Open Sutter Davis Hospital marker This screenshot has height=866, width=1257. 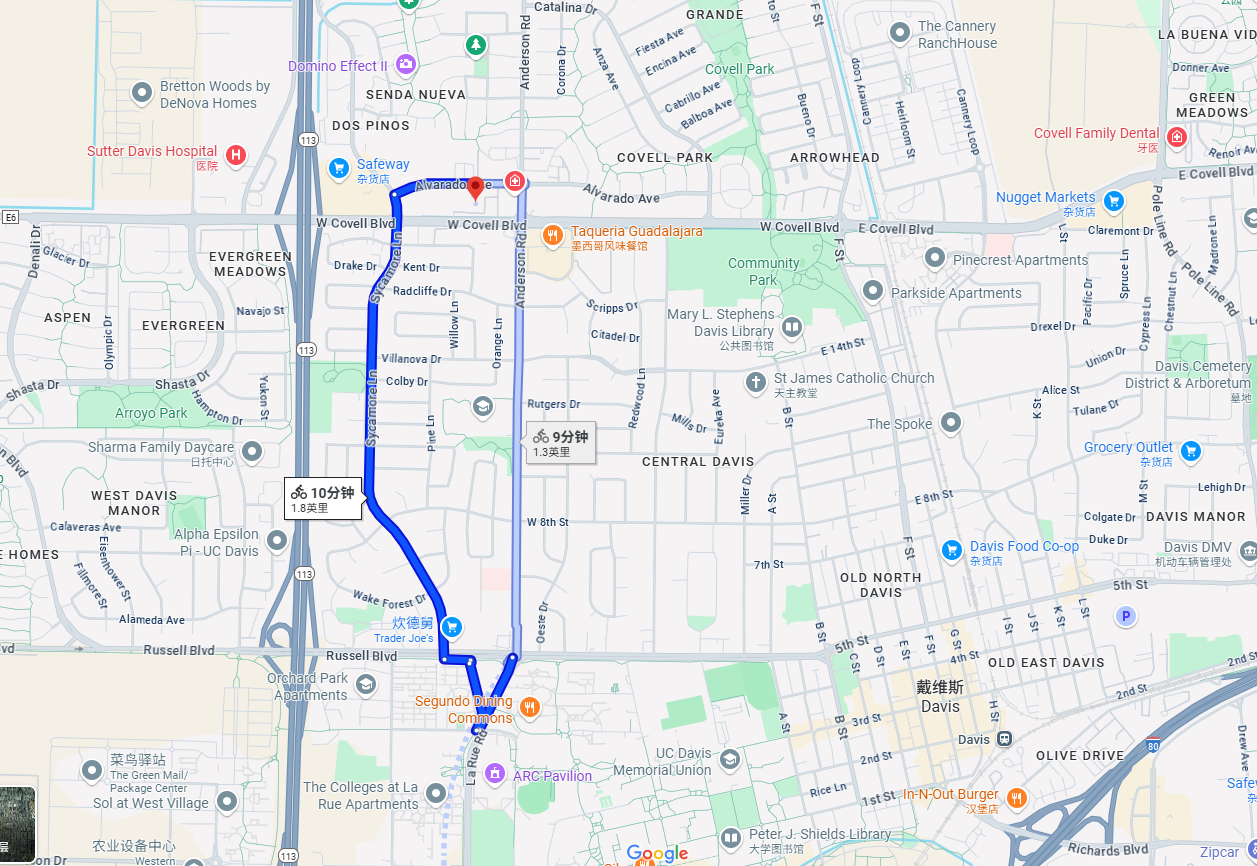click(x=236, y=154)
